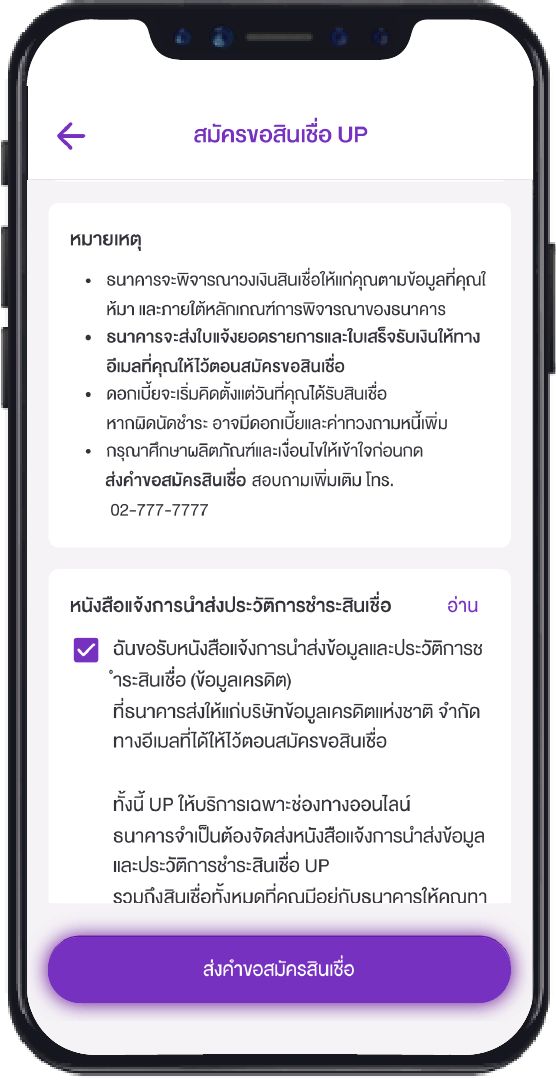Tap the ส่งคำขอสมัครสินเชื่อ button

(x=279, y=969)
